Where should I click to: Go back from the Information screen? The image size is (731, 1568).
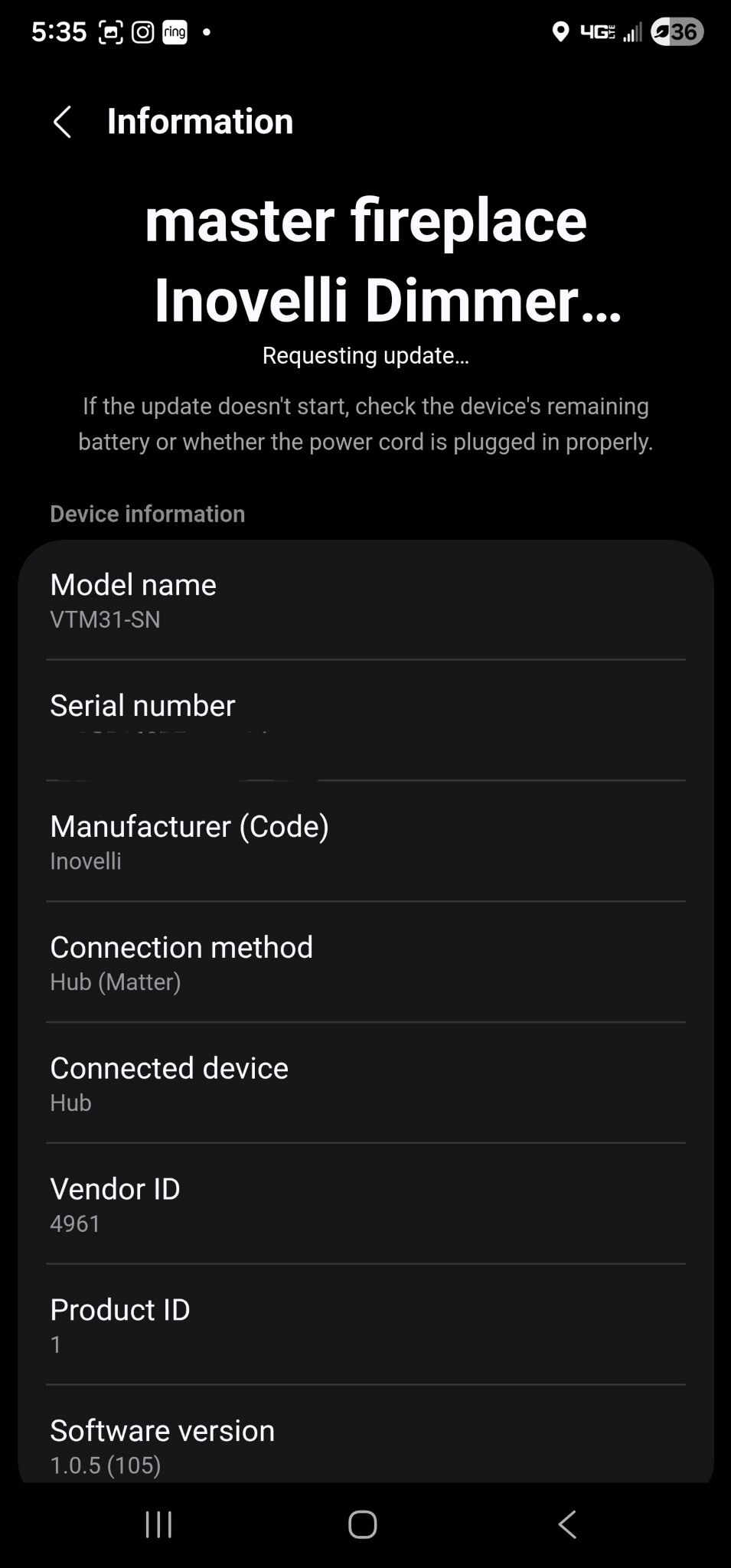point(63,122)
